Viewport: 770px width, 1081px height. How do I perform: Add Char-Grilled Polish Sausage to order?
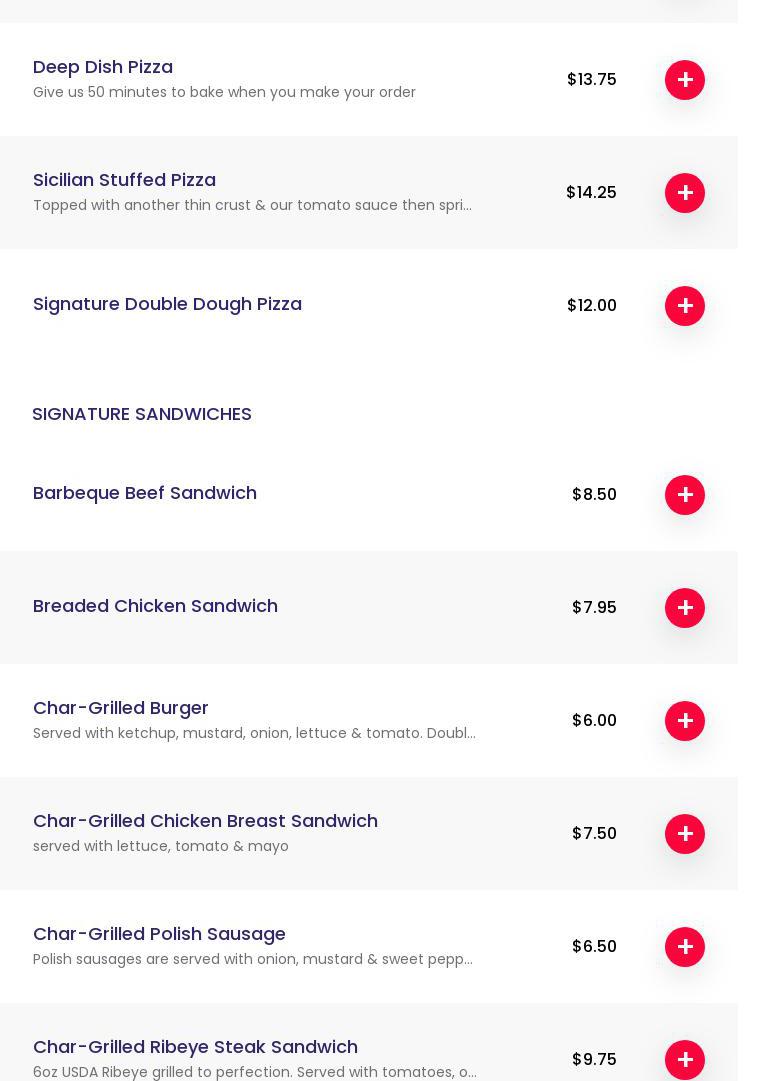click(685, 947)
